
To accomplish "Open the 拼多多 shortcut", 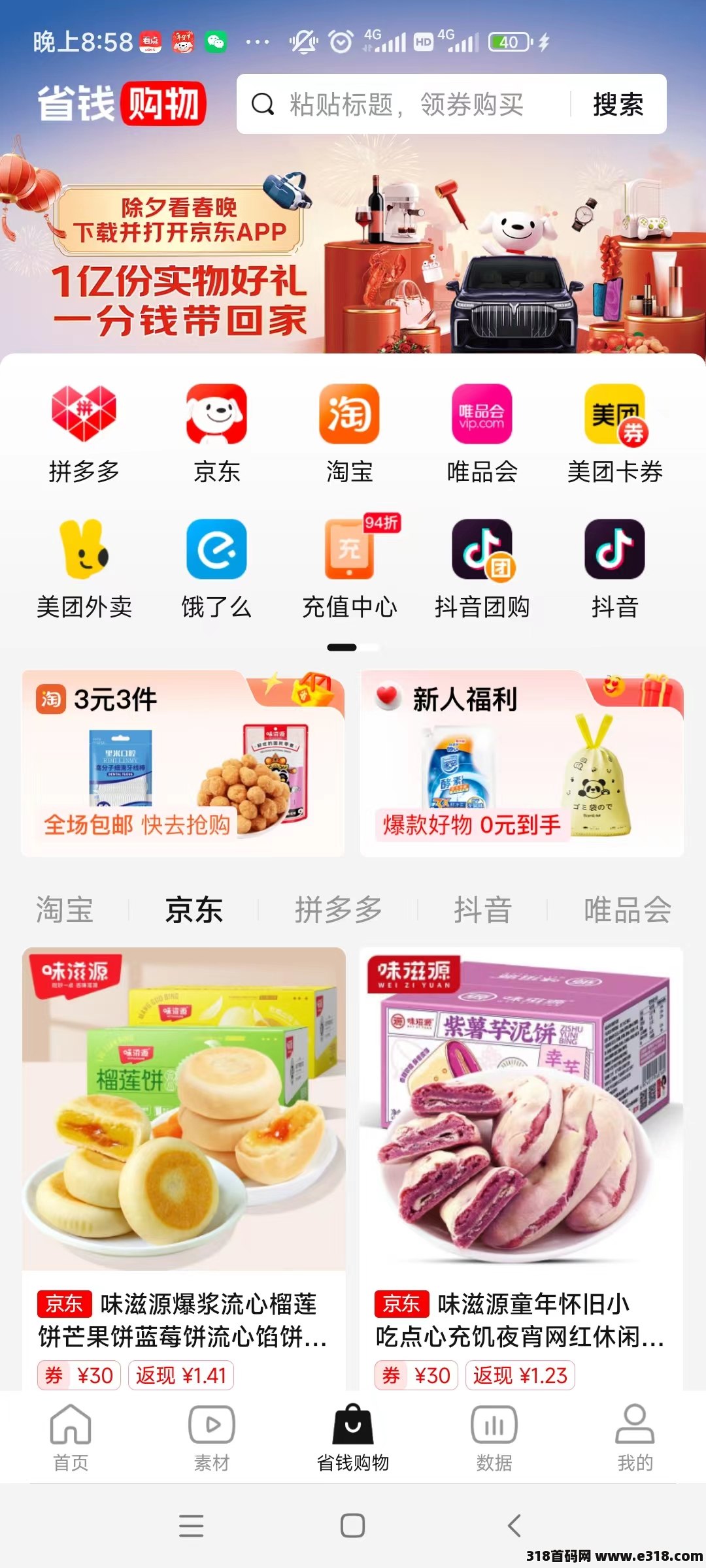I will 84,431.
